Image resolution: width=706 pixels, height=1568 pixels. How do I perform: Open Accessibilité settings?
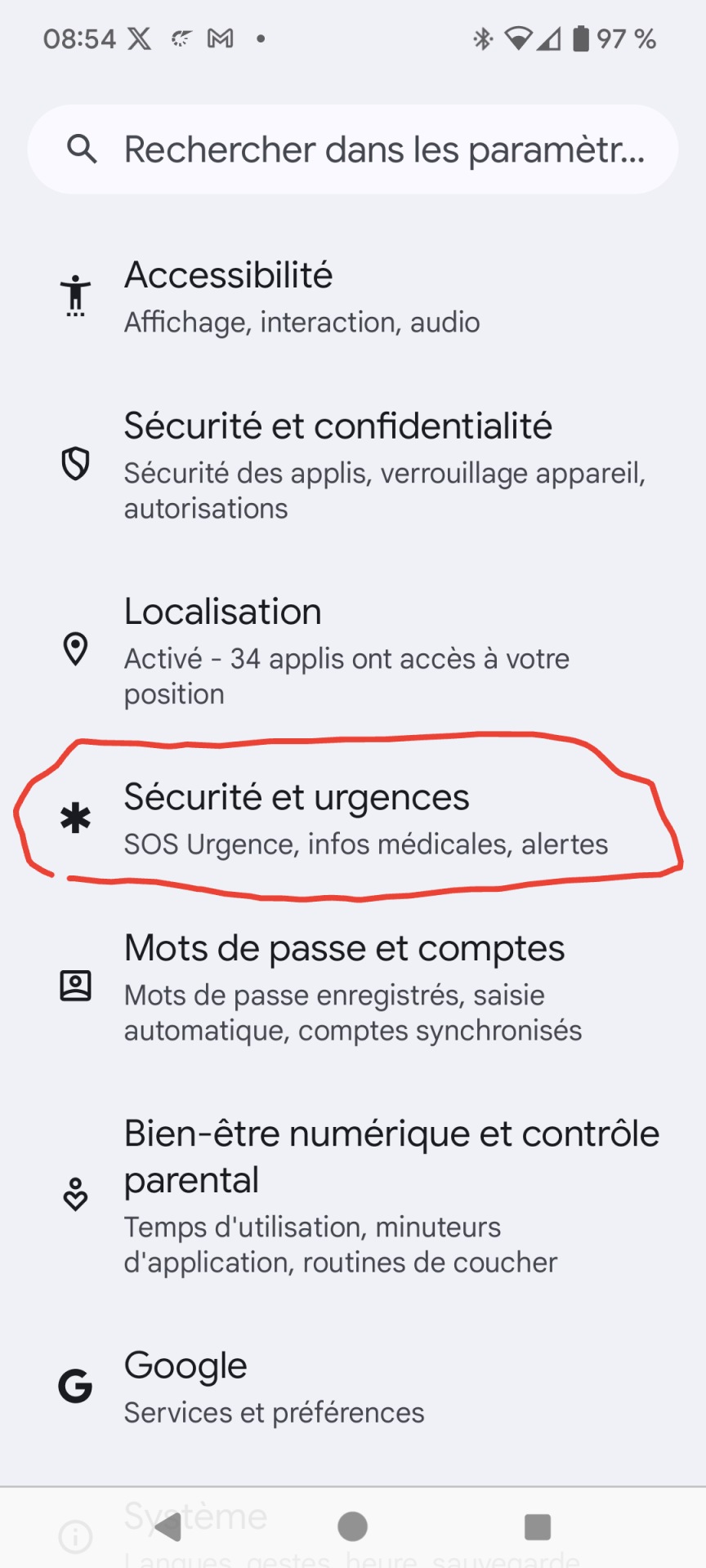(353, 296)
